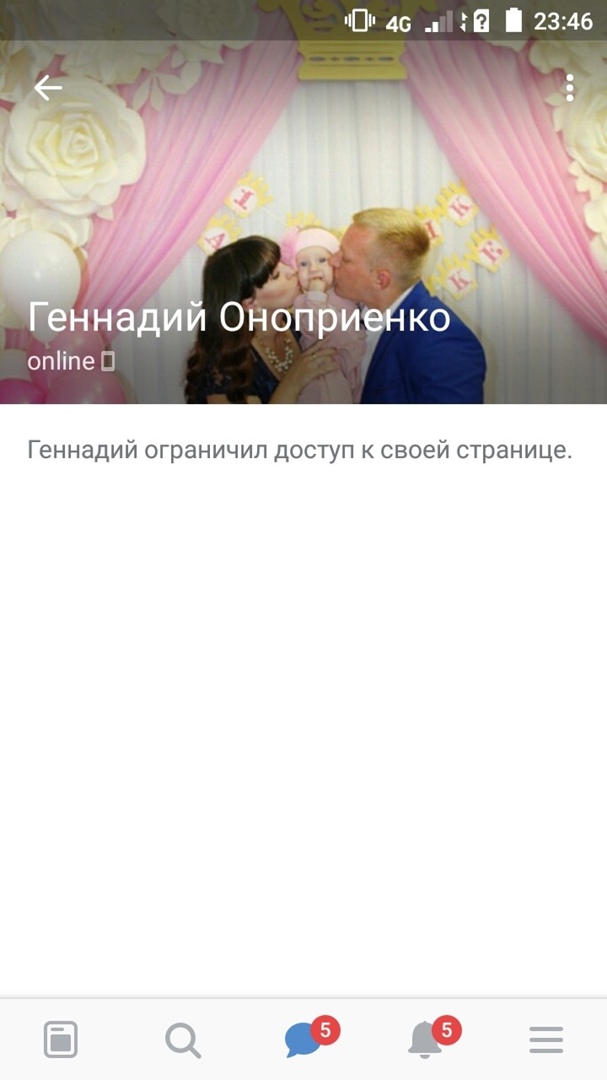The width and height of the screenshot is (607, 1080).
Task: Open the search tab
Action: [182, 1040]
